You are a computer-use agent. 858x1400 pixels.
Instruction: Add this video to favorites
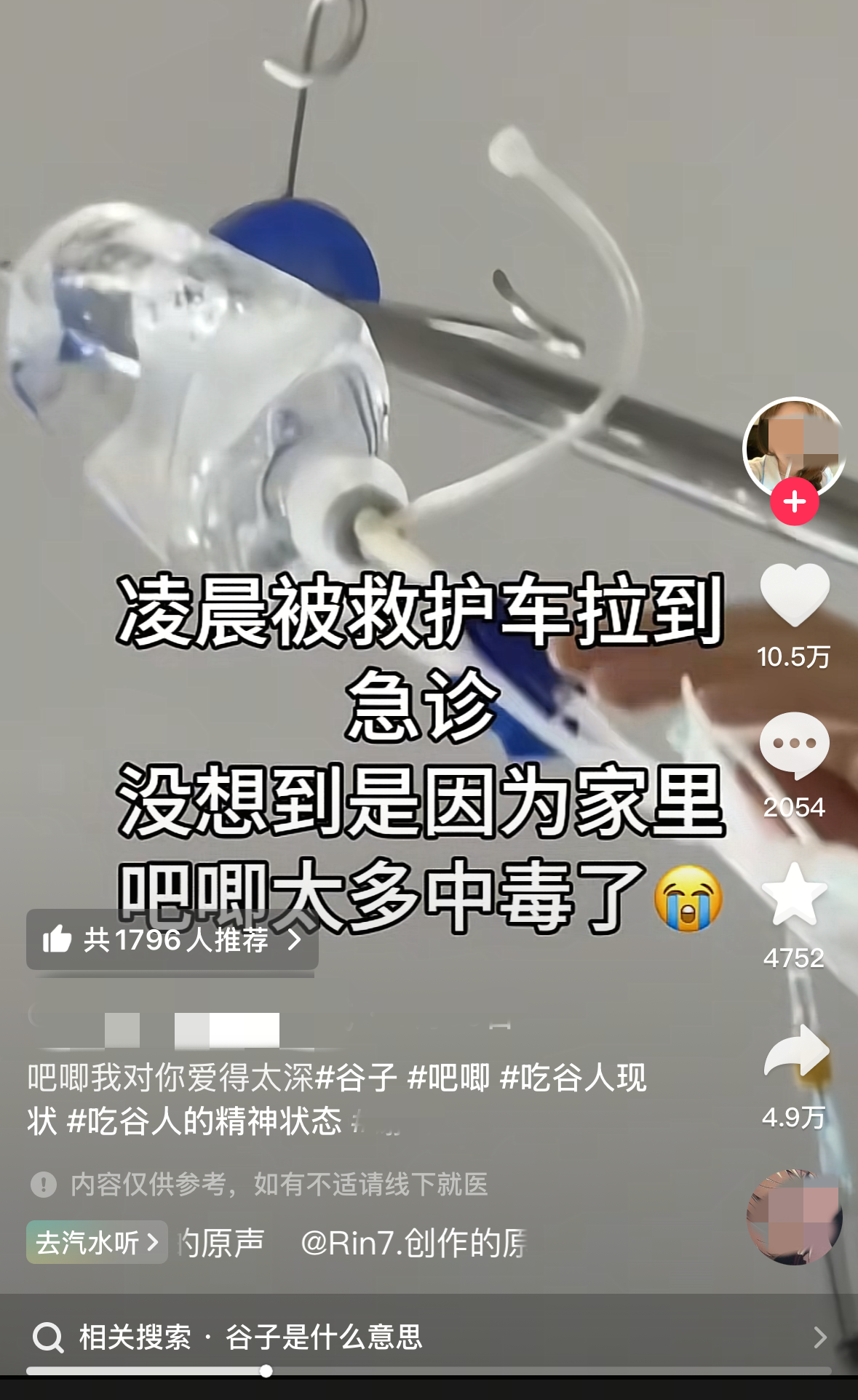[794, 895]
